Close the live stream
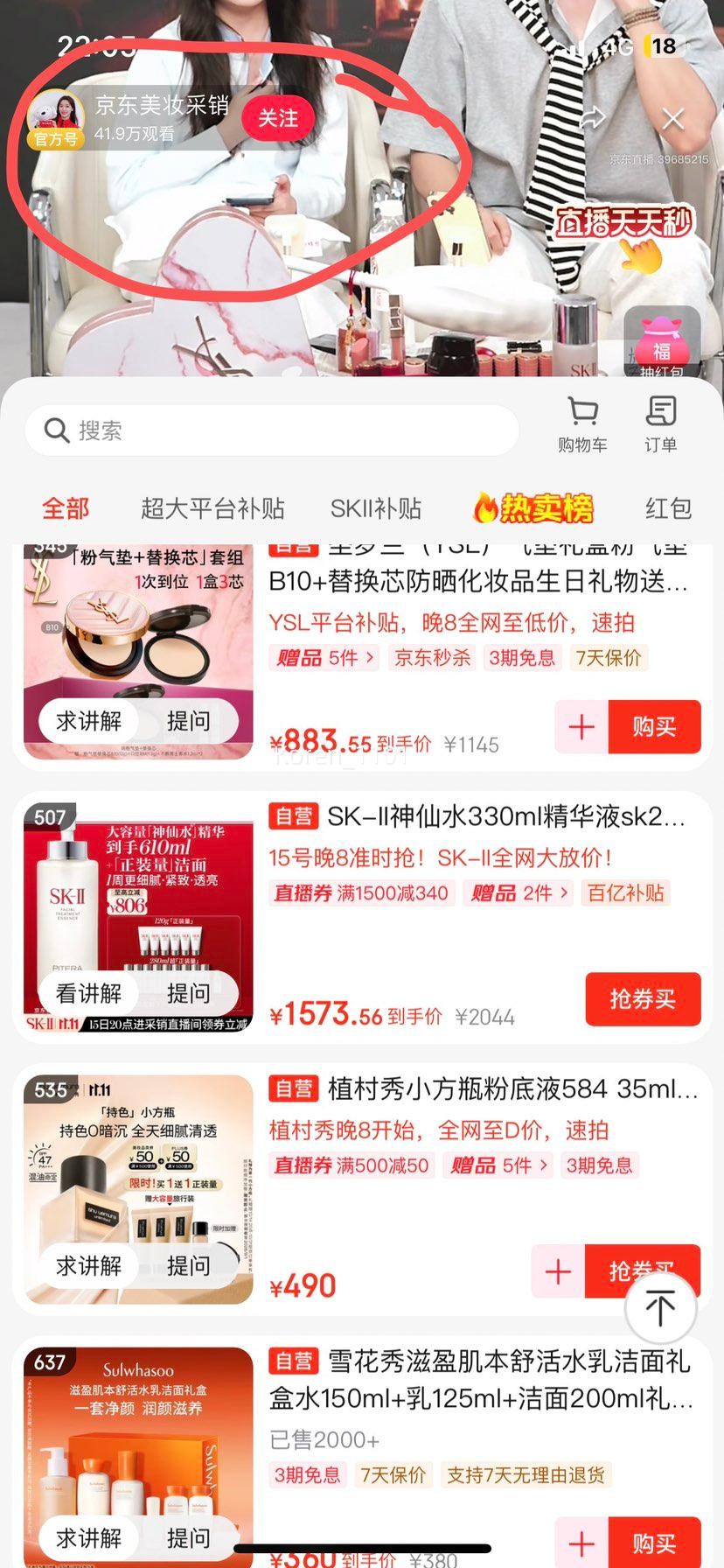The width and height of the screenshot is (724, 1568). coord(672,118)
